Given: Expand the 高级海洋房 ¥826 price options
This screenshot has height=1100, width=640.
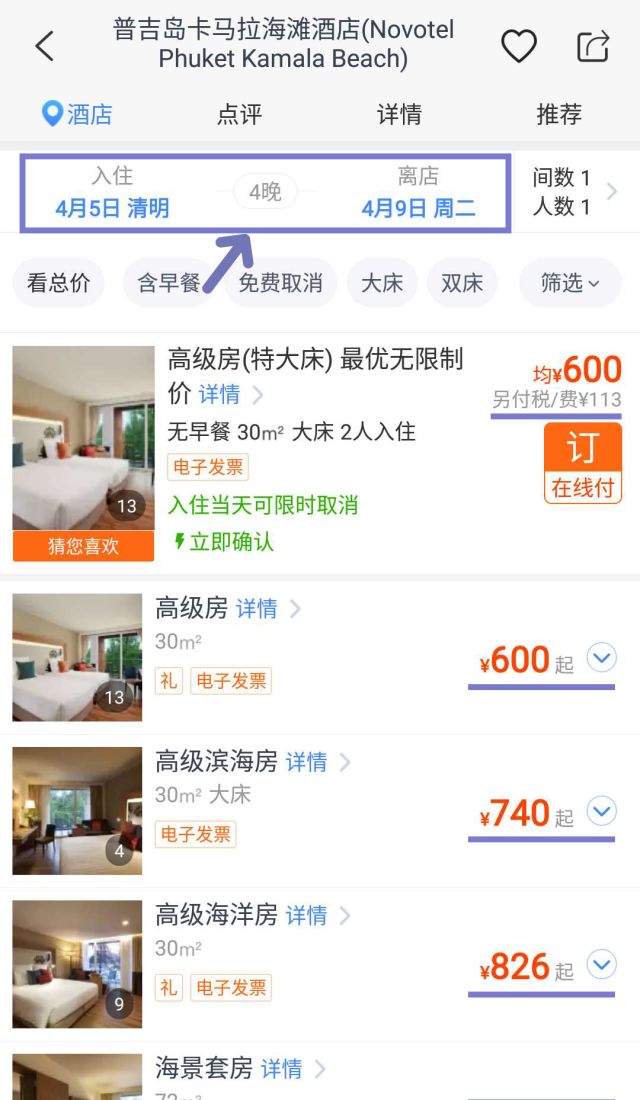Looking at the screenshot, I should pos(601,965).
